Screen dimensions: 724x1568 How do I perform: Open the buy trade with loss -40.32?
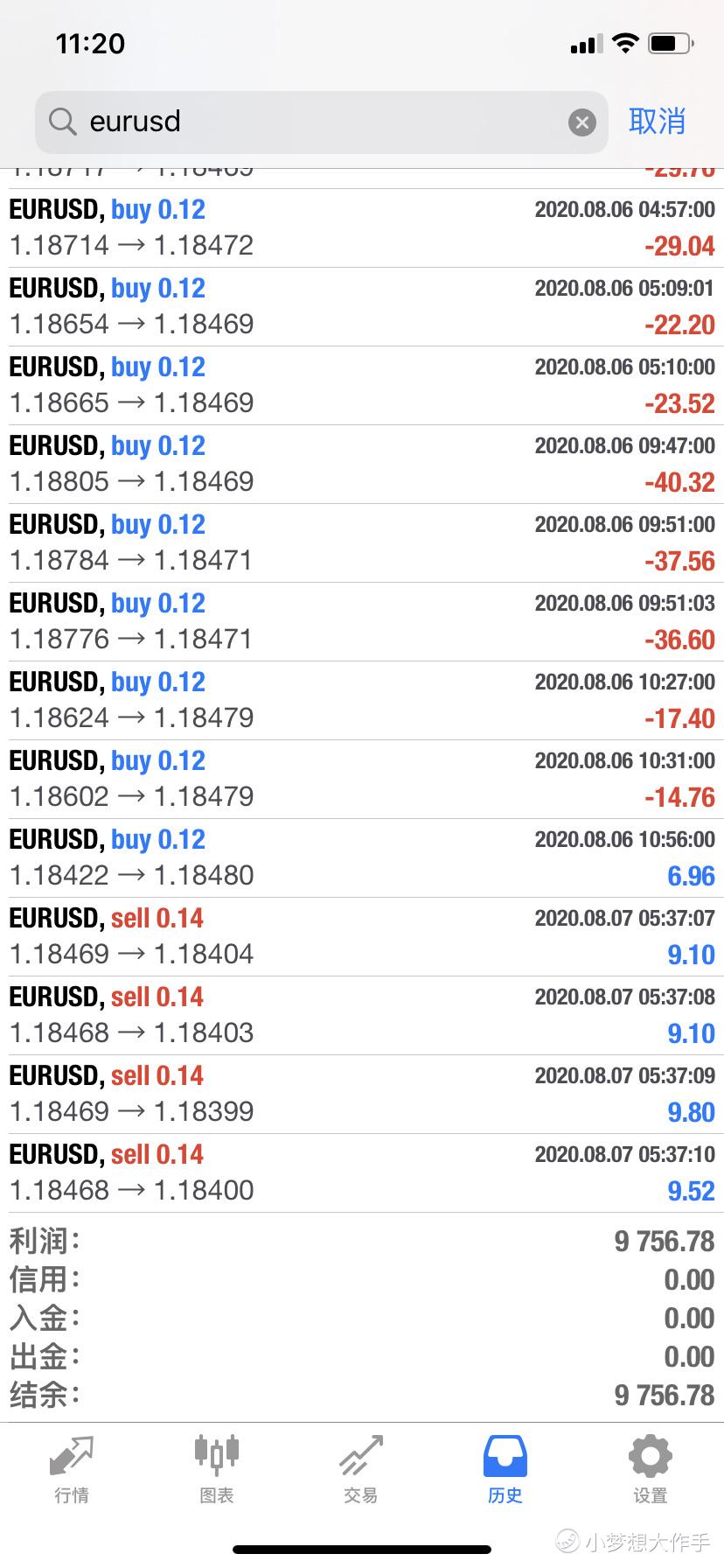point(362,465)
